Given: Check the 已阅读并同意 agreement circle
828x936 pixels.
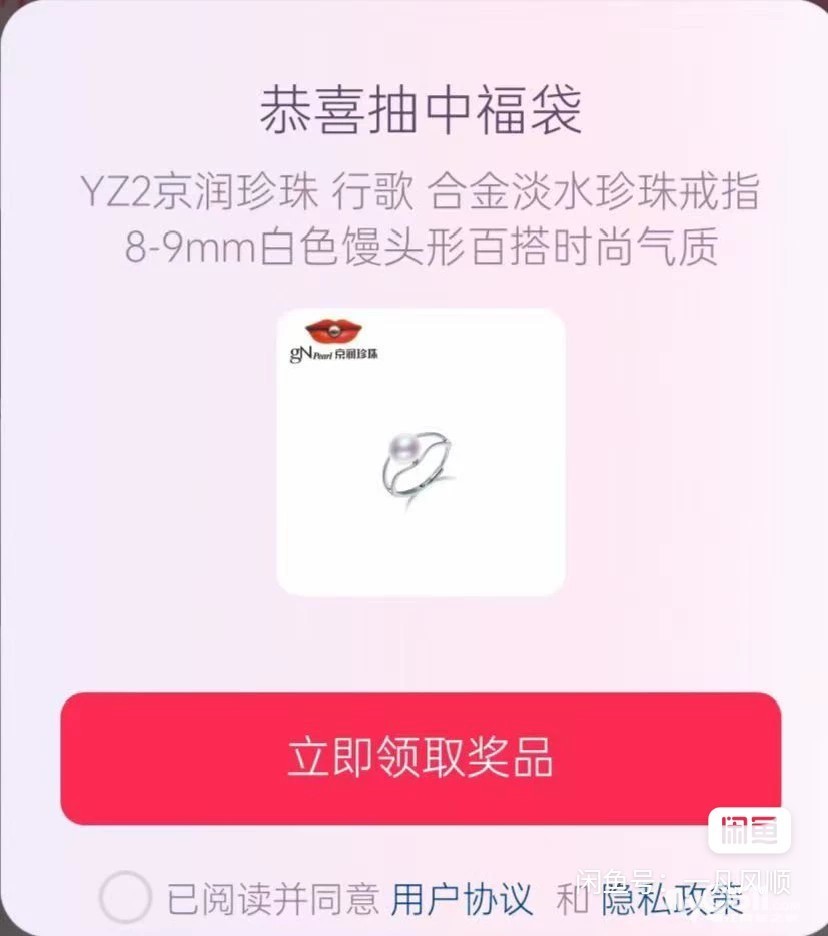Looking at the screenshot, I should (125, 897).
